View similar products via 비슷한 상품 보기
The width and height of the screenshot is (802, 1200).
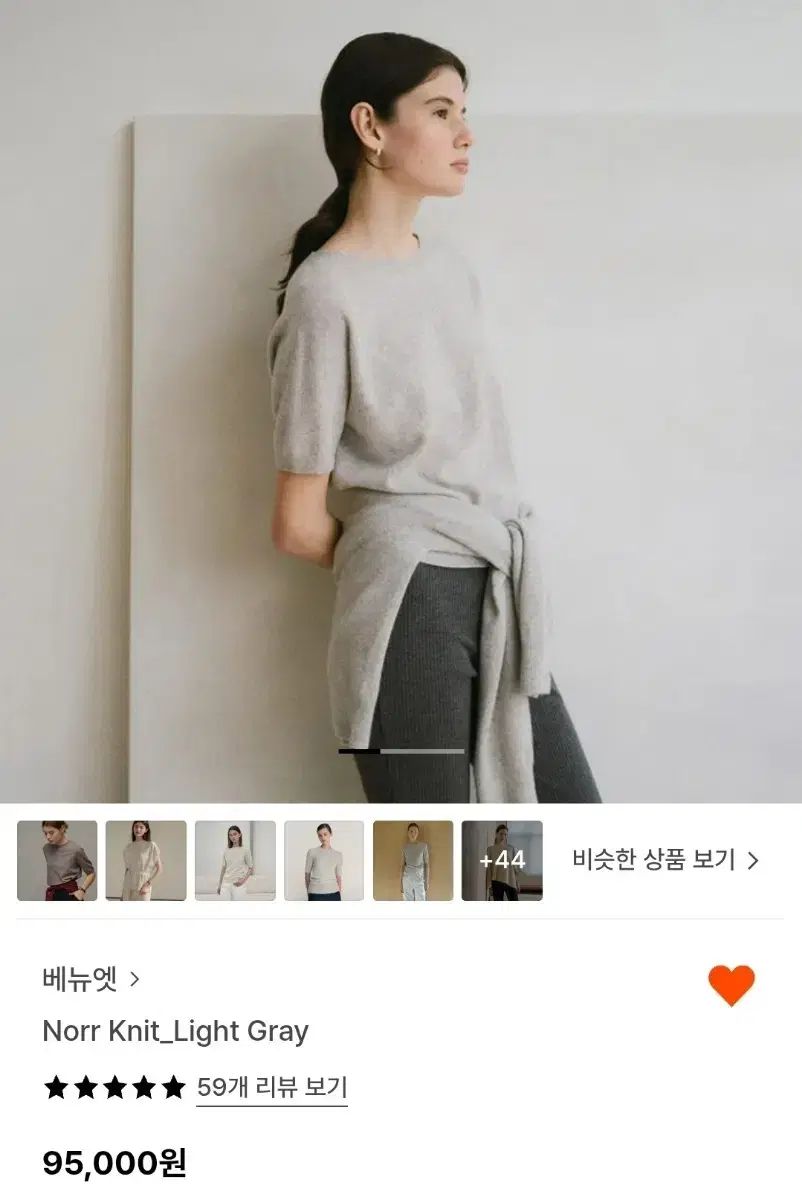665,860
